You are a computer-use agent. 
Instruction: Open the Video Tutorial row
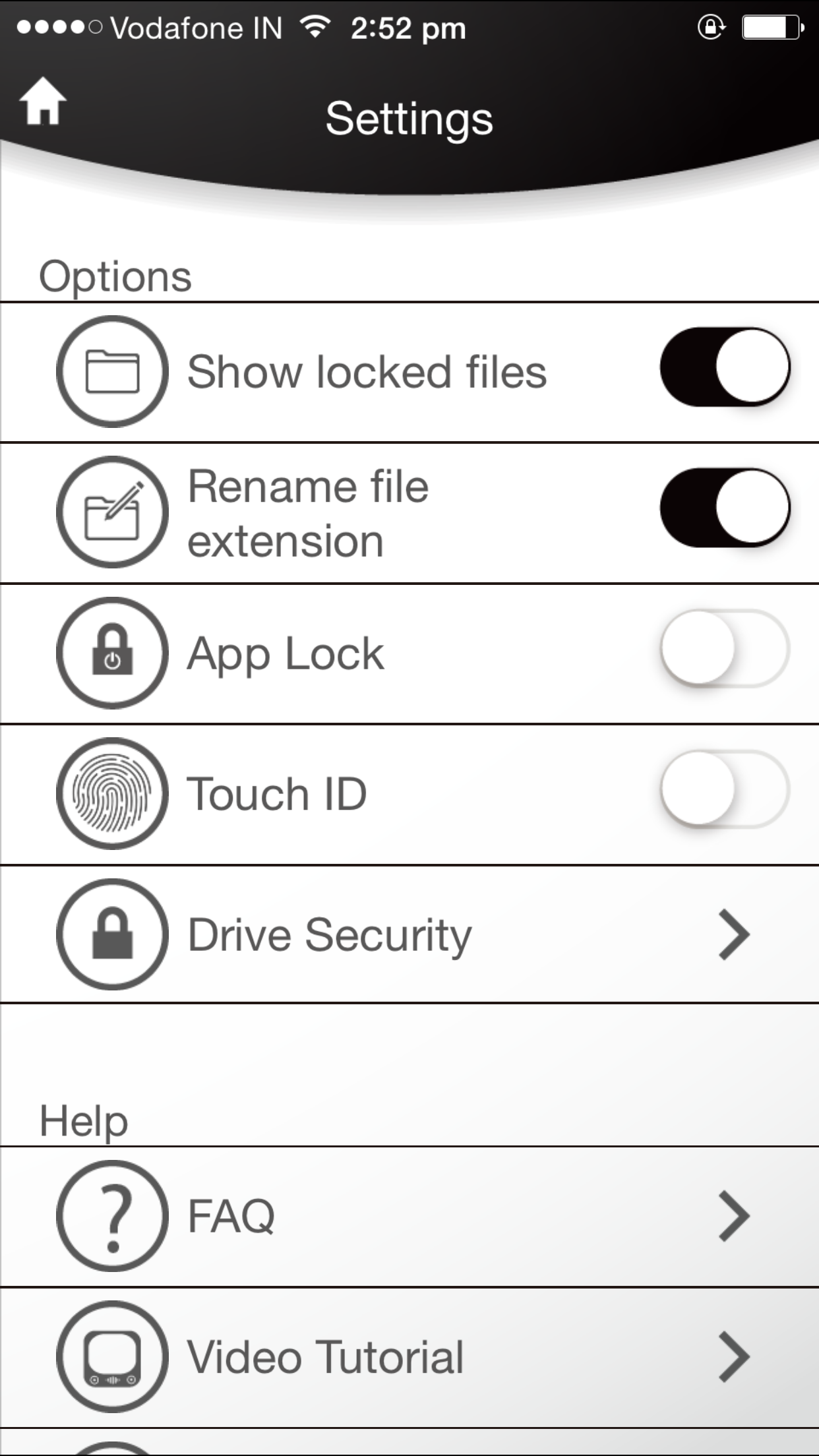[x=409, y=1357]
